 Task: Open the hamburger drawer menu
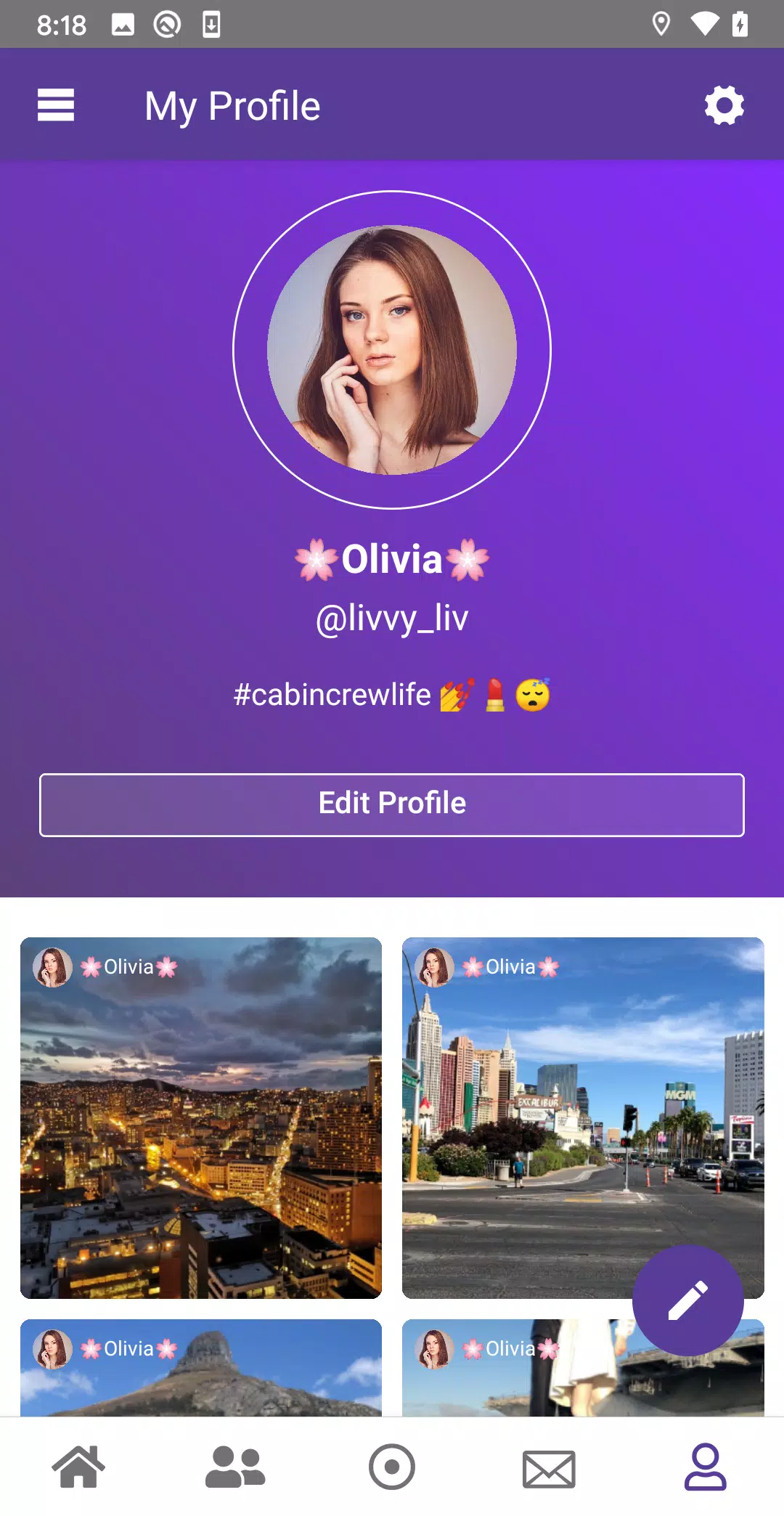tap(56, 105)
